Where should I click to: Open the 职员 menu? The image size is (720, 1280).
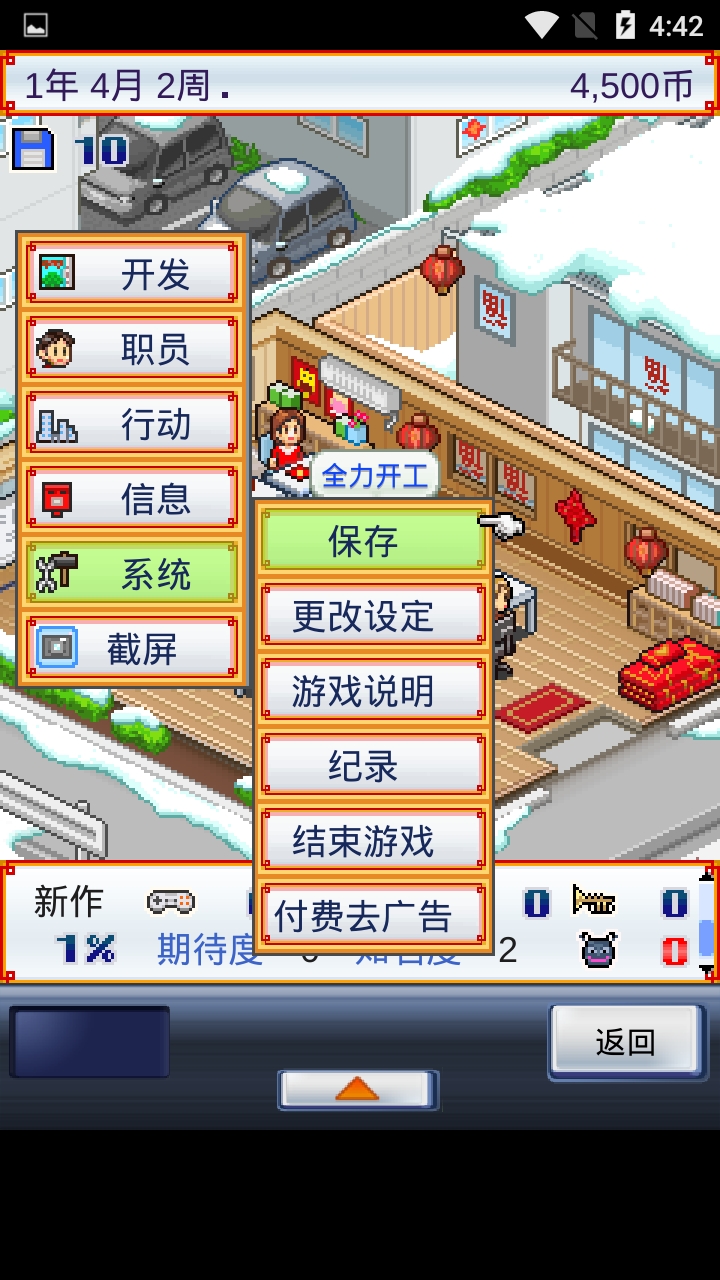(x=132, y=349)
